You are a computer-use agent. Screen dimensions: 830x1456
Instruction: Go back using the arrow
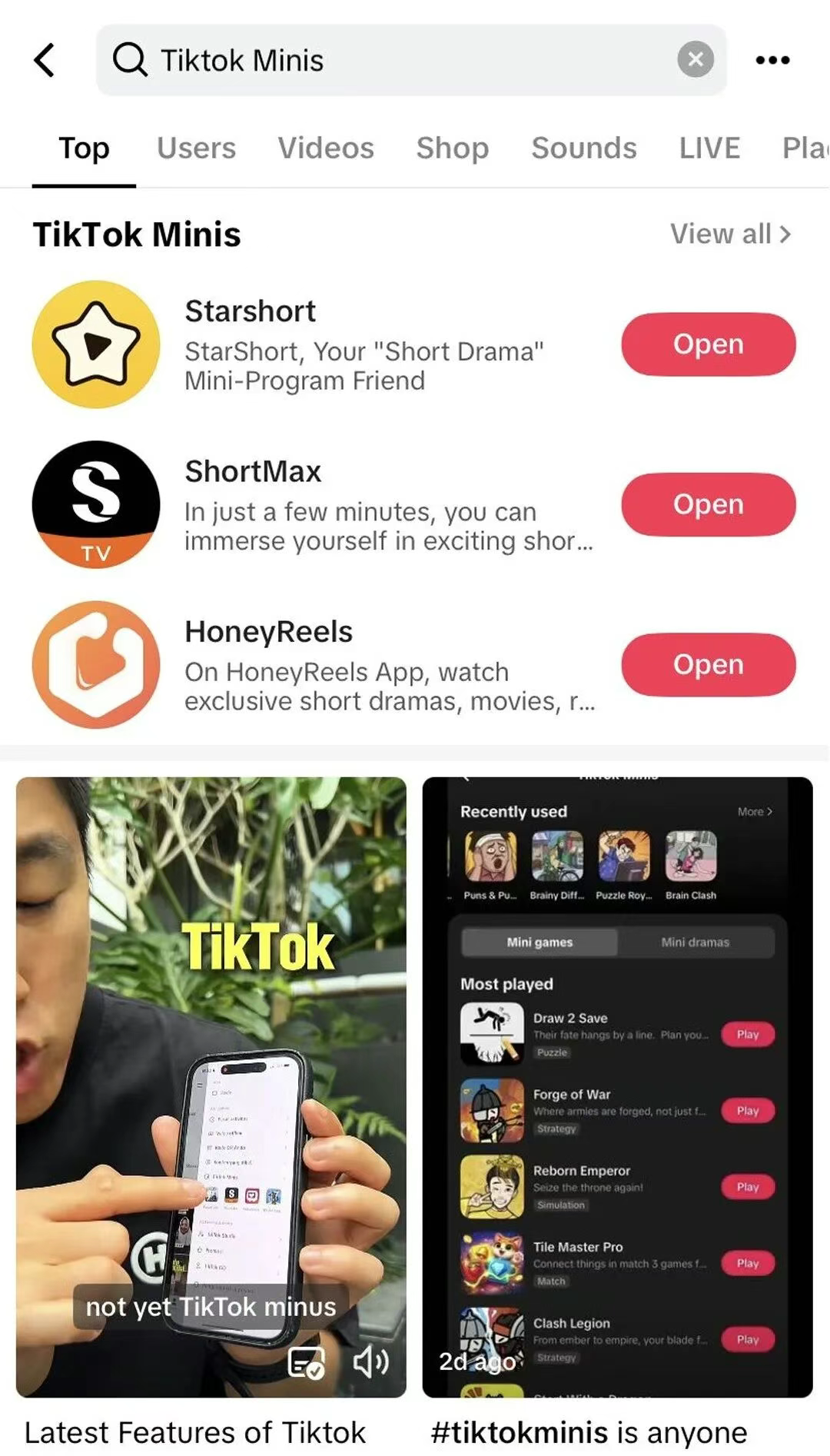[45, 60]
